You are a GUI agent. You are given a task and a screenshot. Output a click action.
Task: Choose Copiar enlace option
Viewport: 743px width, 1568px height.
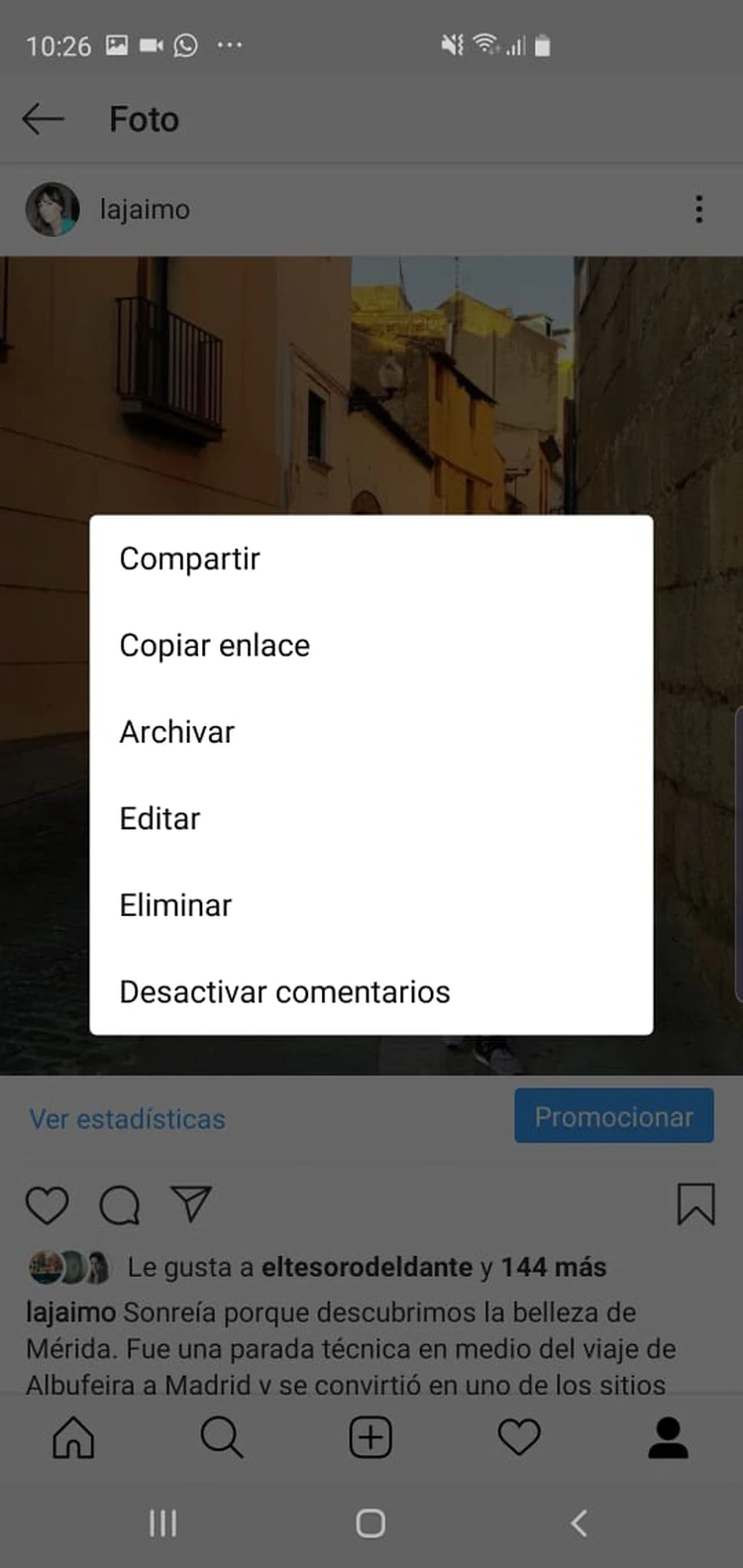(x=214, y=646)
